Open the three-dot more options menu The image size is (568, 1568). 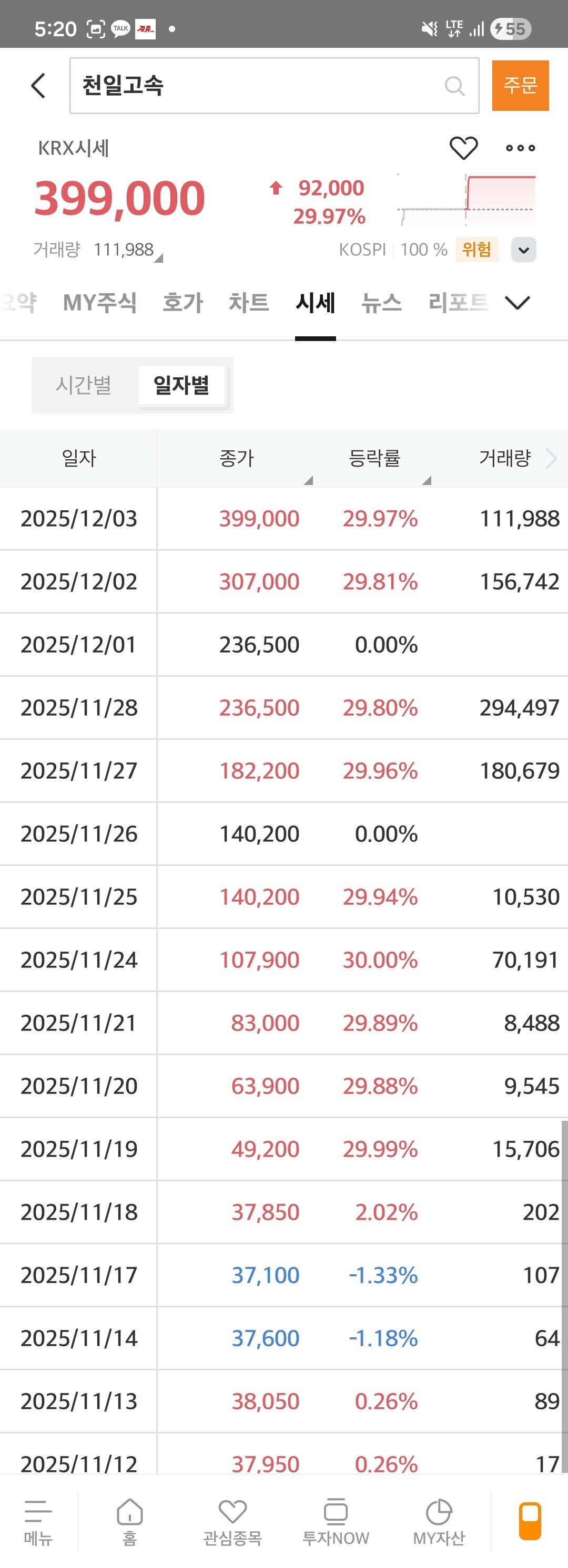[x=521, y=148]
